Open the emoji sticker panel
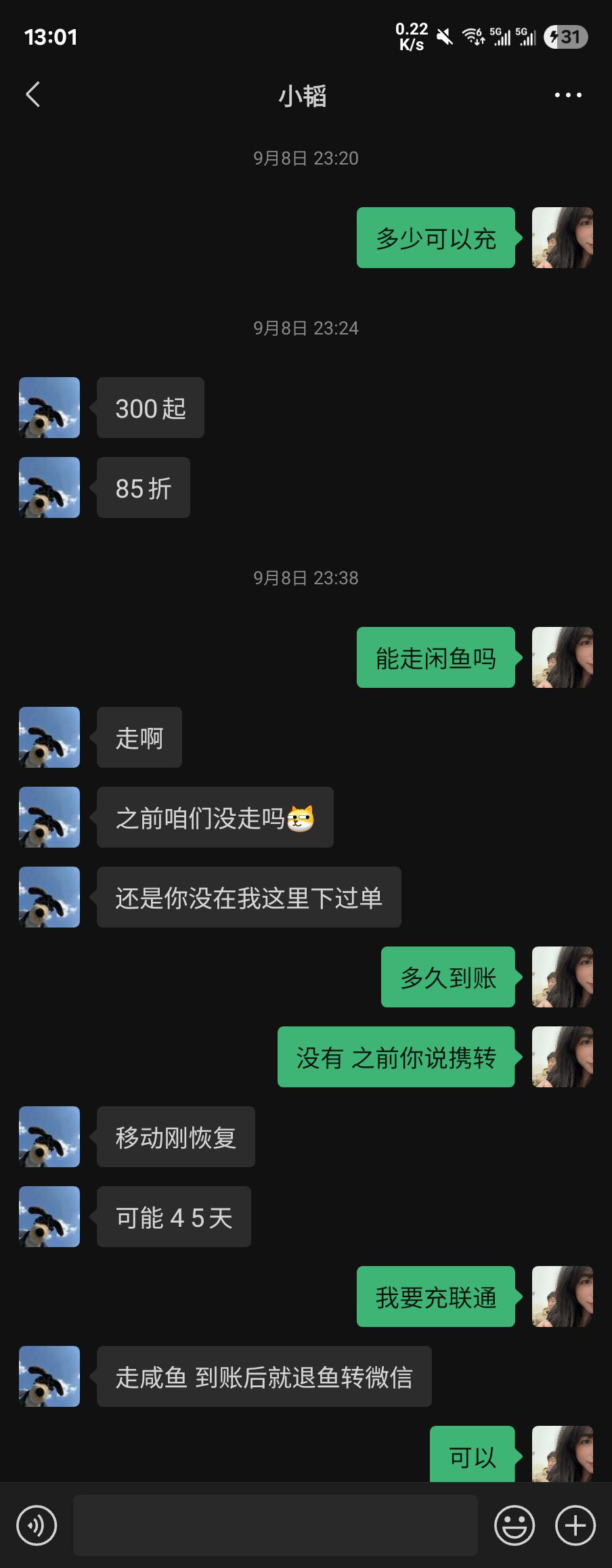The image size is (612, 1568). pos(515,1525)
